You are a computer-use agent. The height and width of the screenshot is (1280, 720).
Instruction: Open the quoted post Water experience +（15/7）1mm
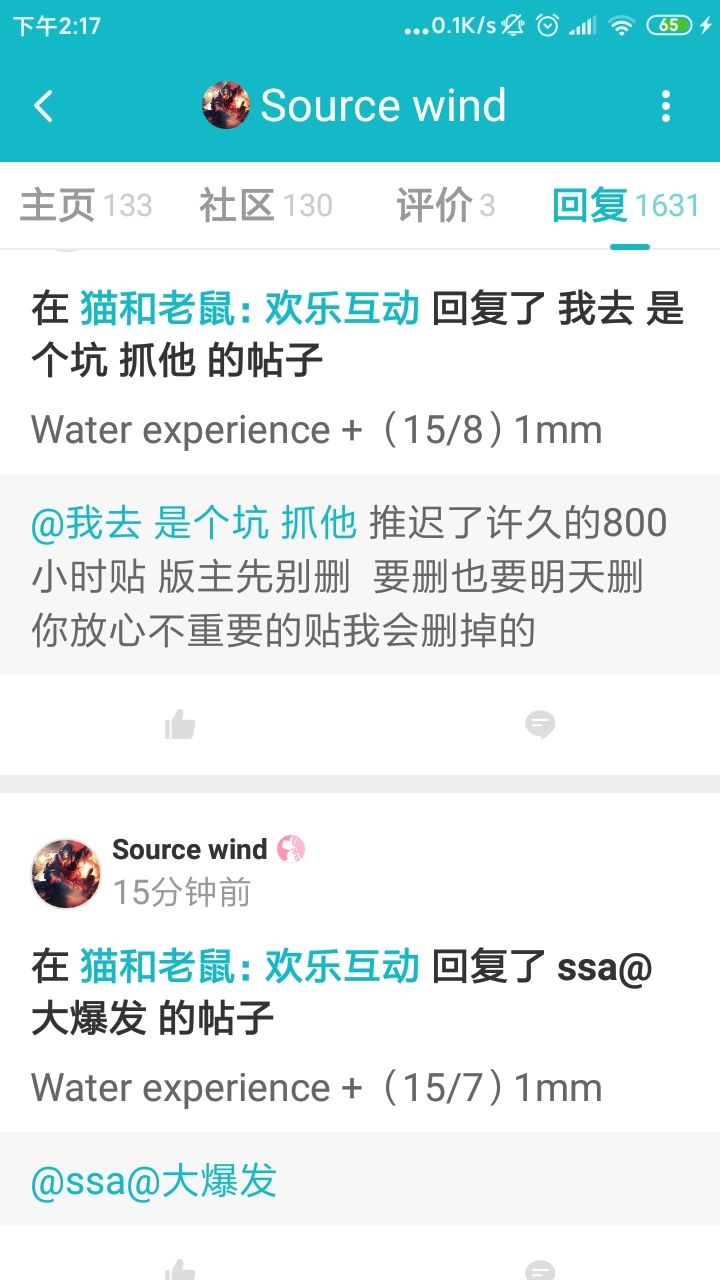click(x=317, y=1087)
